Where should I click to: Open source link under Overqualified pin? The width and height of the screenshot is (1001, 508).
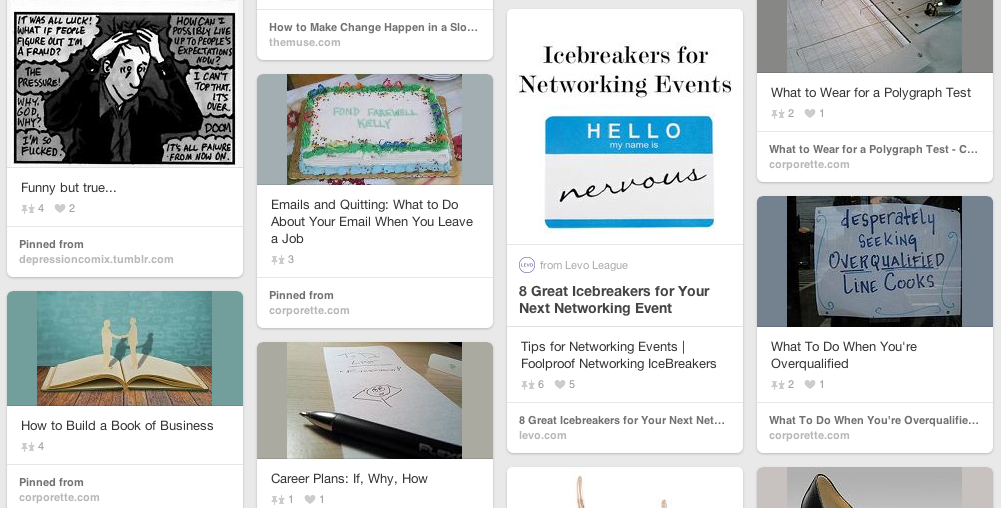[x=809, y=435]
